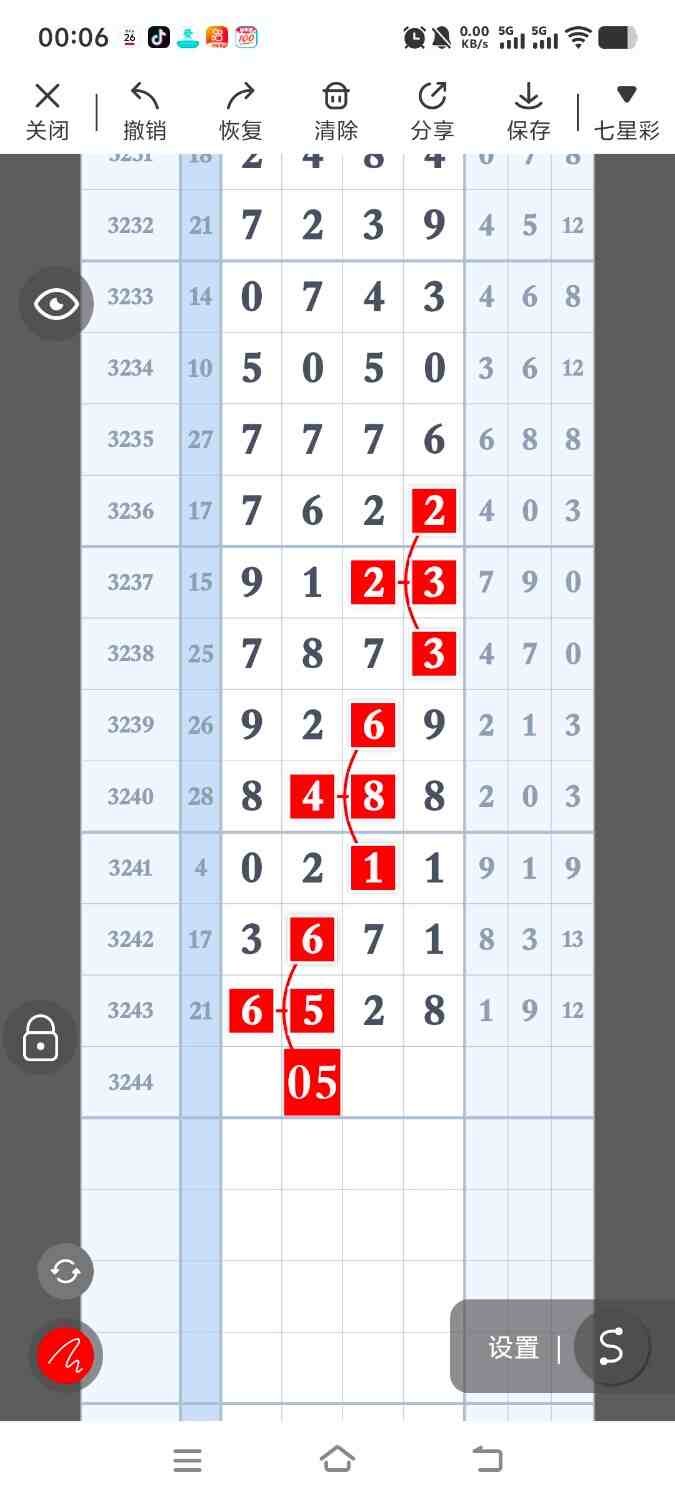
Task: Undo last mark with 撤销
Action: (x=145, y=111)
